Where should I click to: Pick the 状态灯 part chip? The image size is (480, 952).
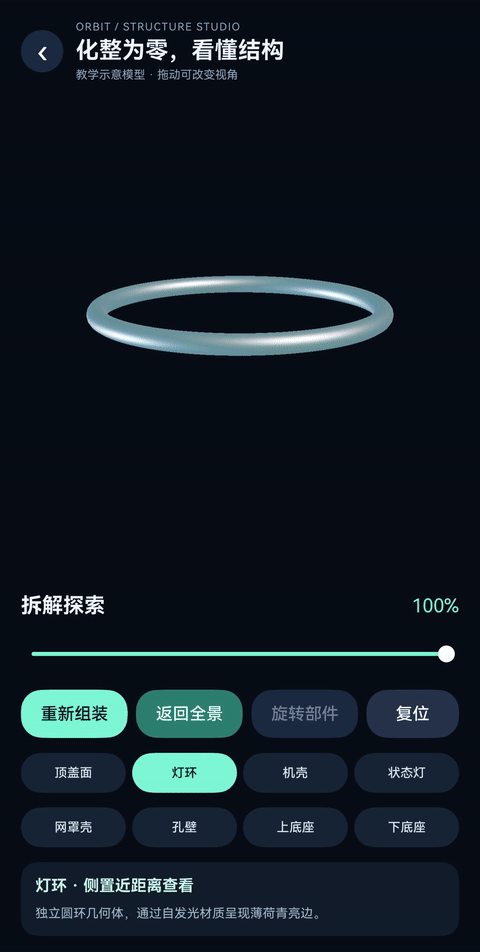tap(407, 773)
